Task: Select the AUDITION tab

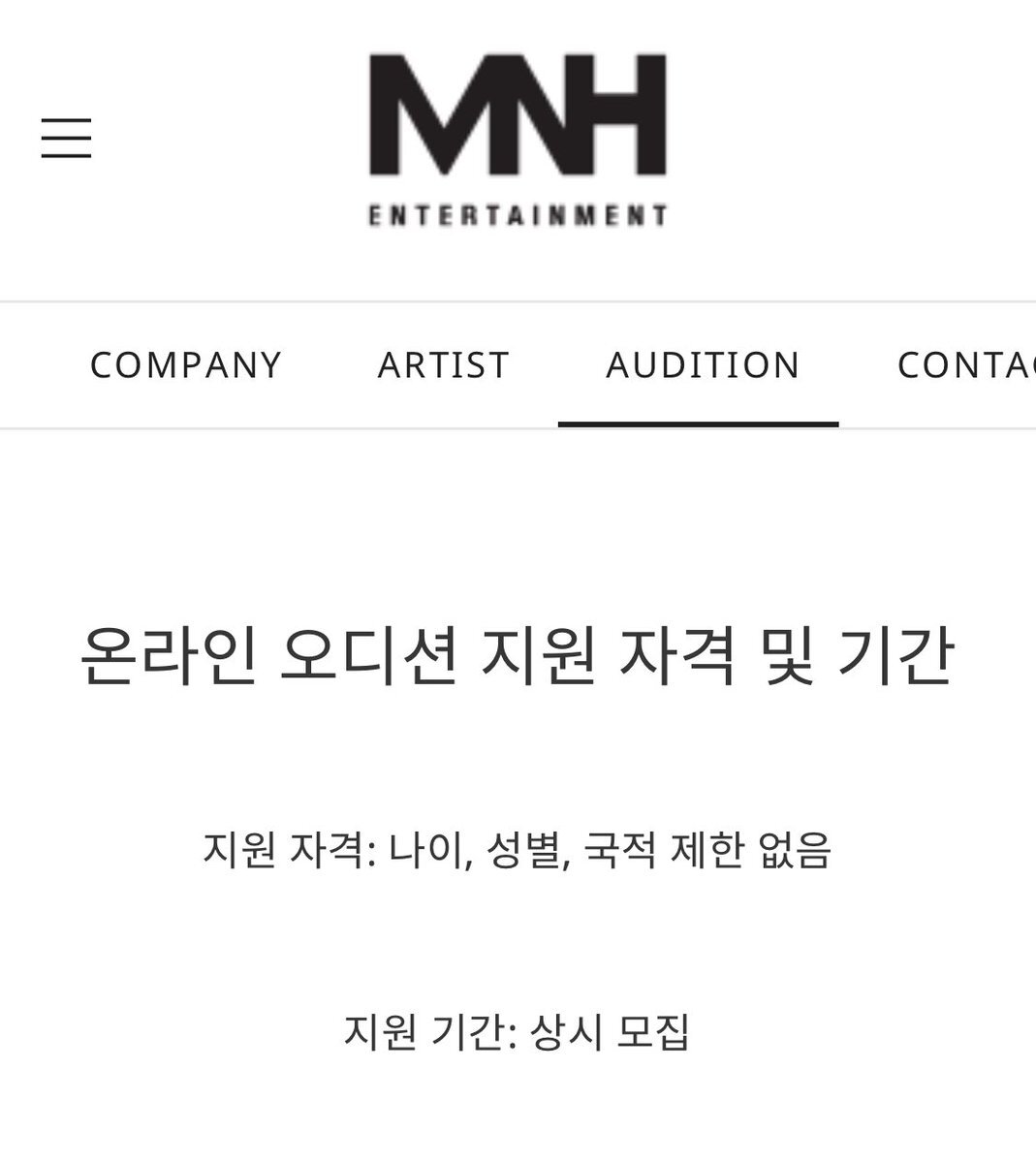Action: pyautogui.click(x=703, y=365)
